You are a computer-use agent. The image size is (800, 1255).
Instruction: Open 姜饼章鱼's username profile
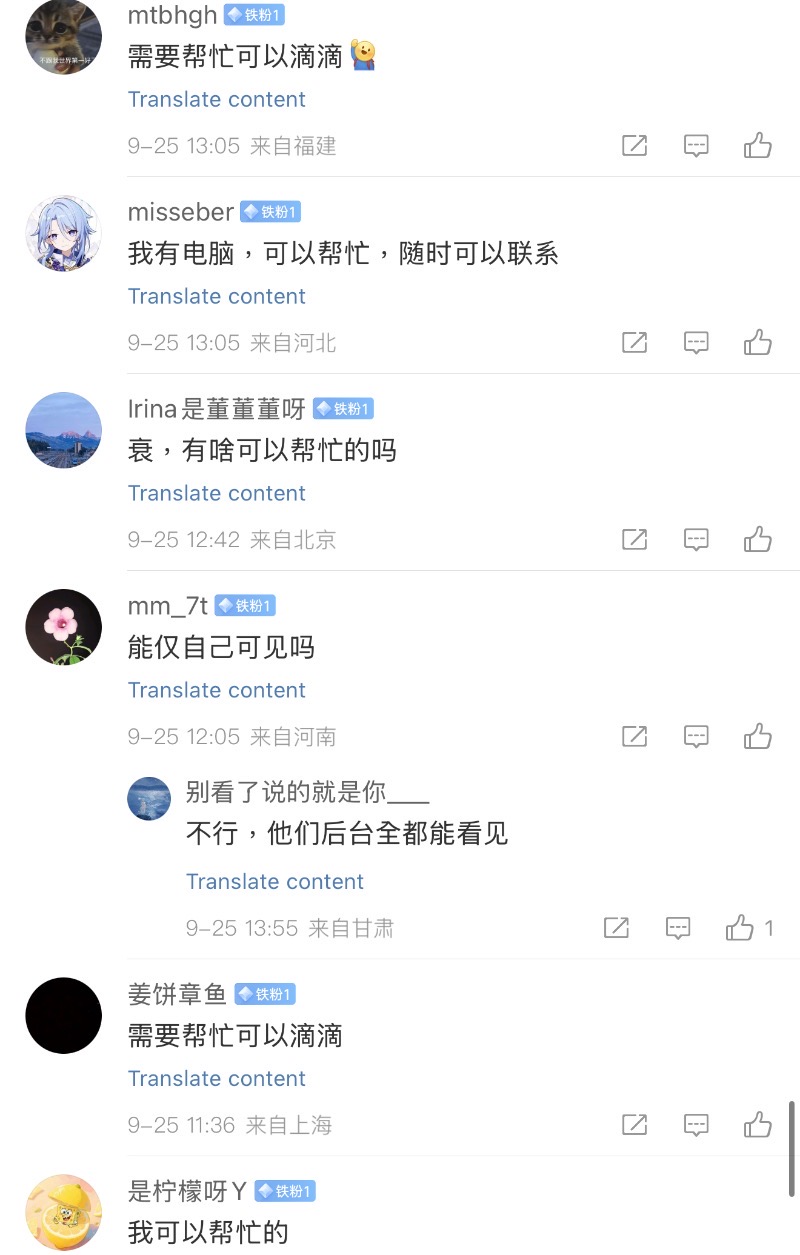[177, 994]
